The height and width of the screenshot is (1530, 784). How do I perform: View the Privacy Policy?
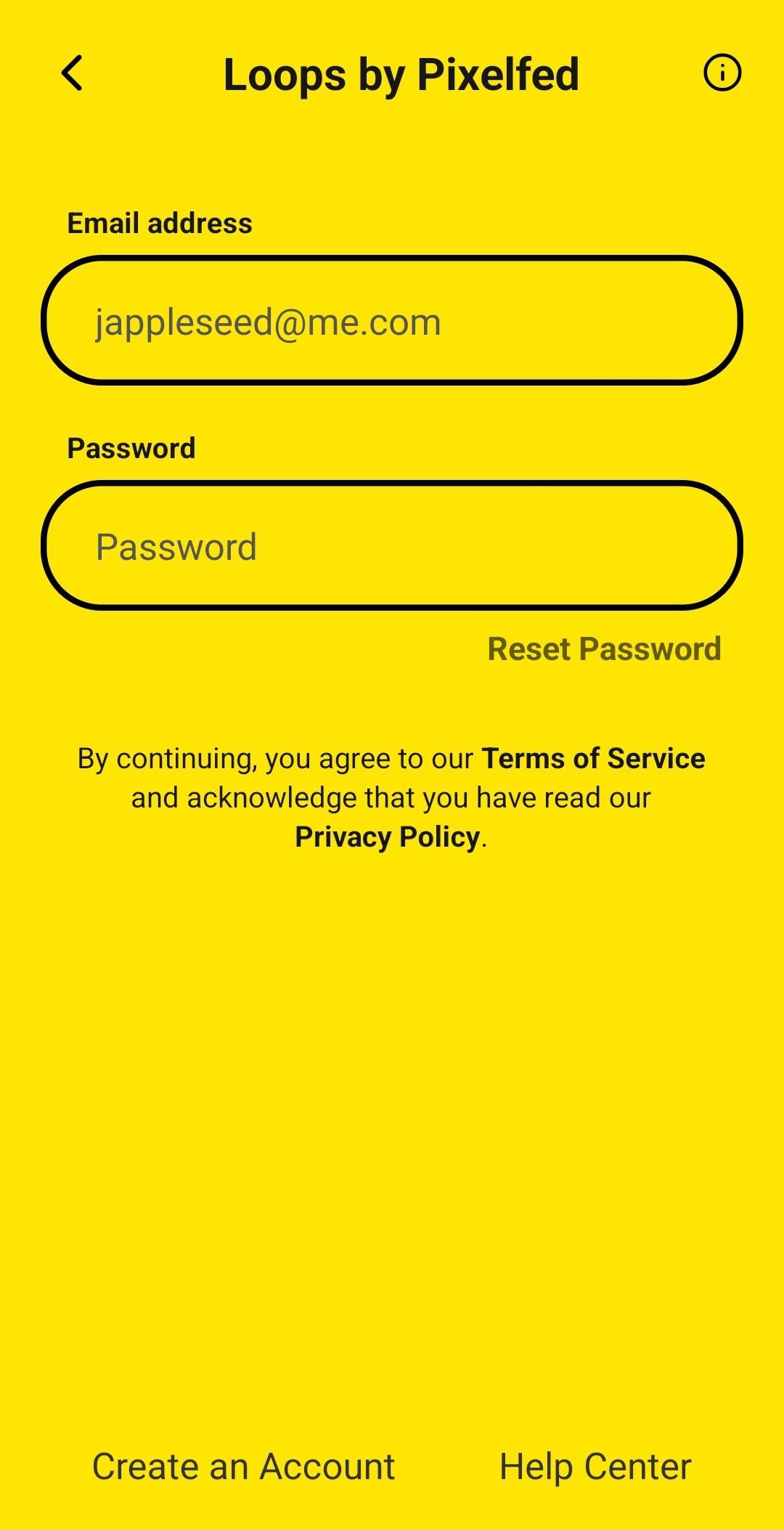(388, 837)
